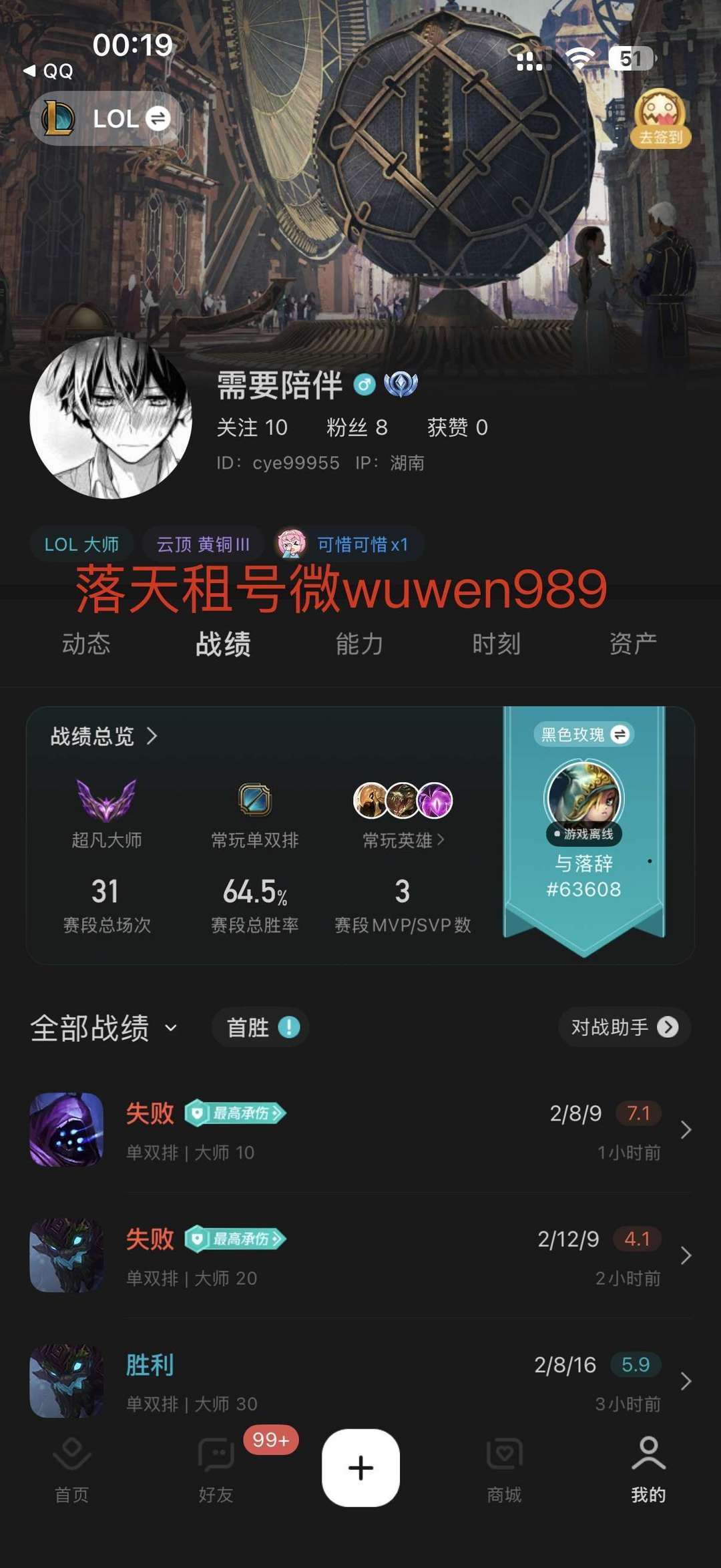This screenshot has width=721, height=1568.
Task: Switch to the 时刻 tab
Action: point(496,644)
